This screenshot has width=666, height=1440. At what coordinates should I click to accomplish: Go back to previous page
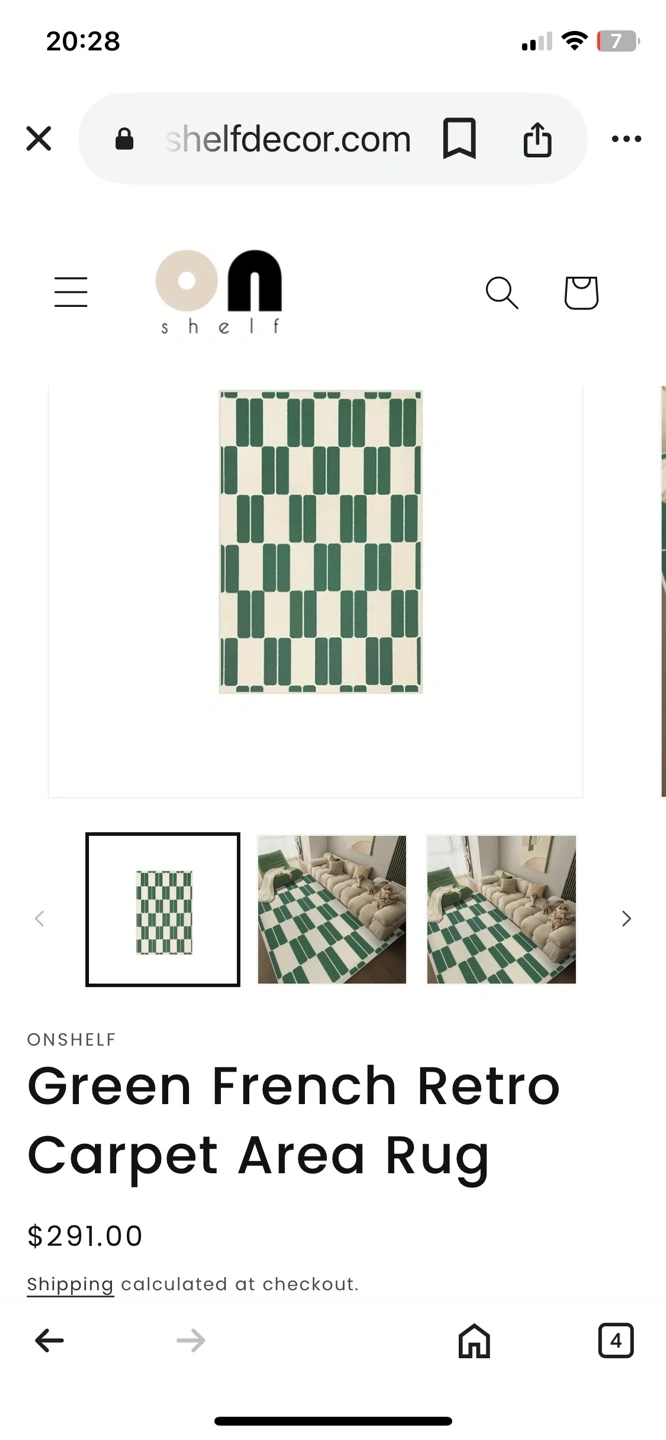(x=49, y=1341)
